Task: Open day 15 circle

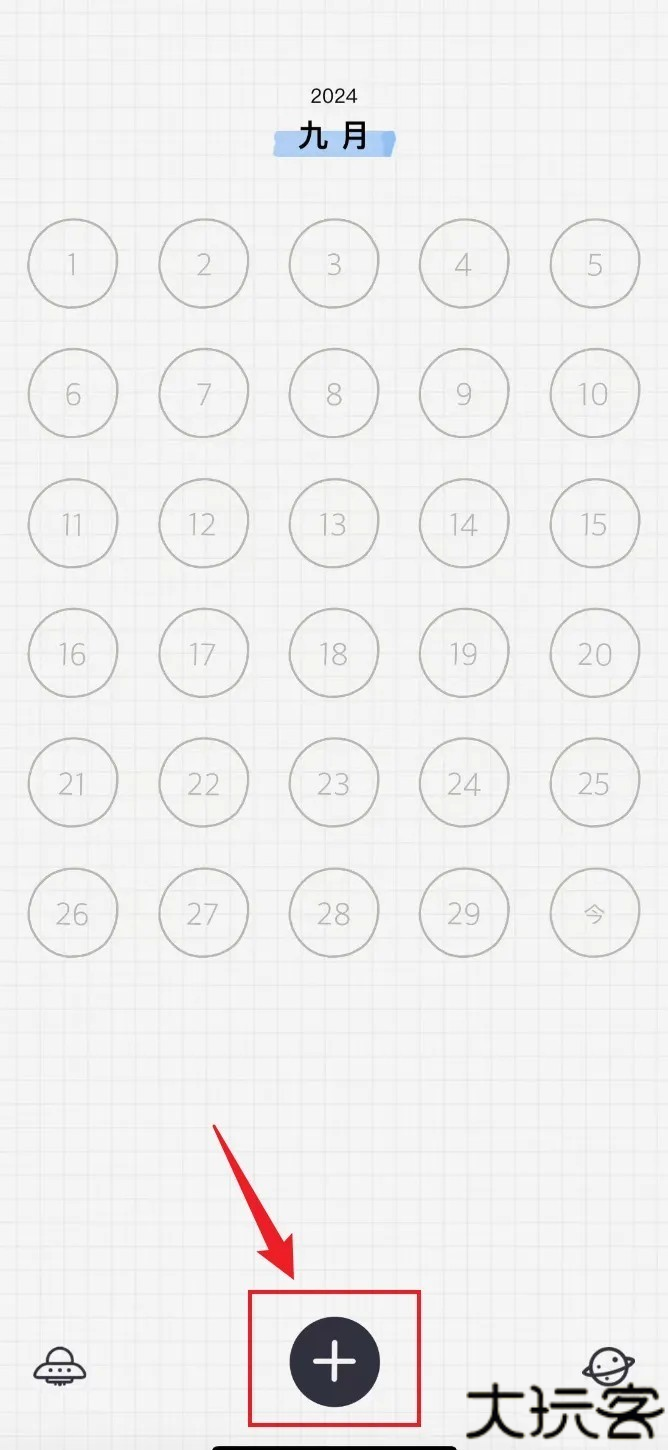Action: click(595, 524)
